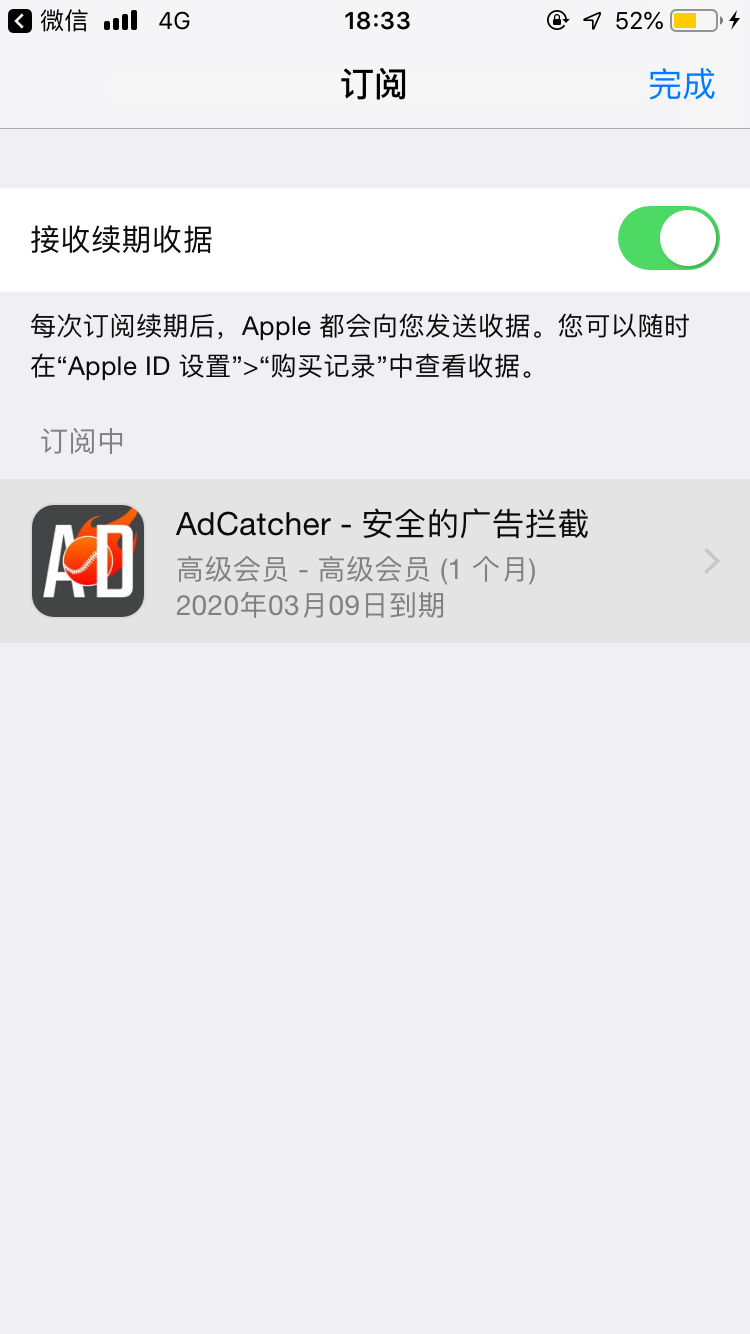Tap 完成 to close subscriptions
750x1334 pixels.
point(681,85)
